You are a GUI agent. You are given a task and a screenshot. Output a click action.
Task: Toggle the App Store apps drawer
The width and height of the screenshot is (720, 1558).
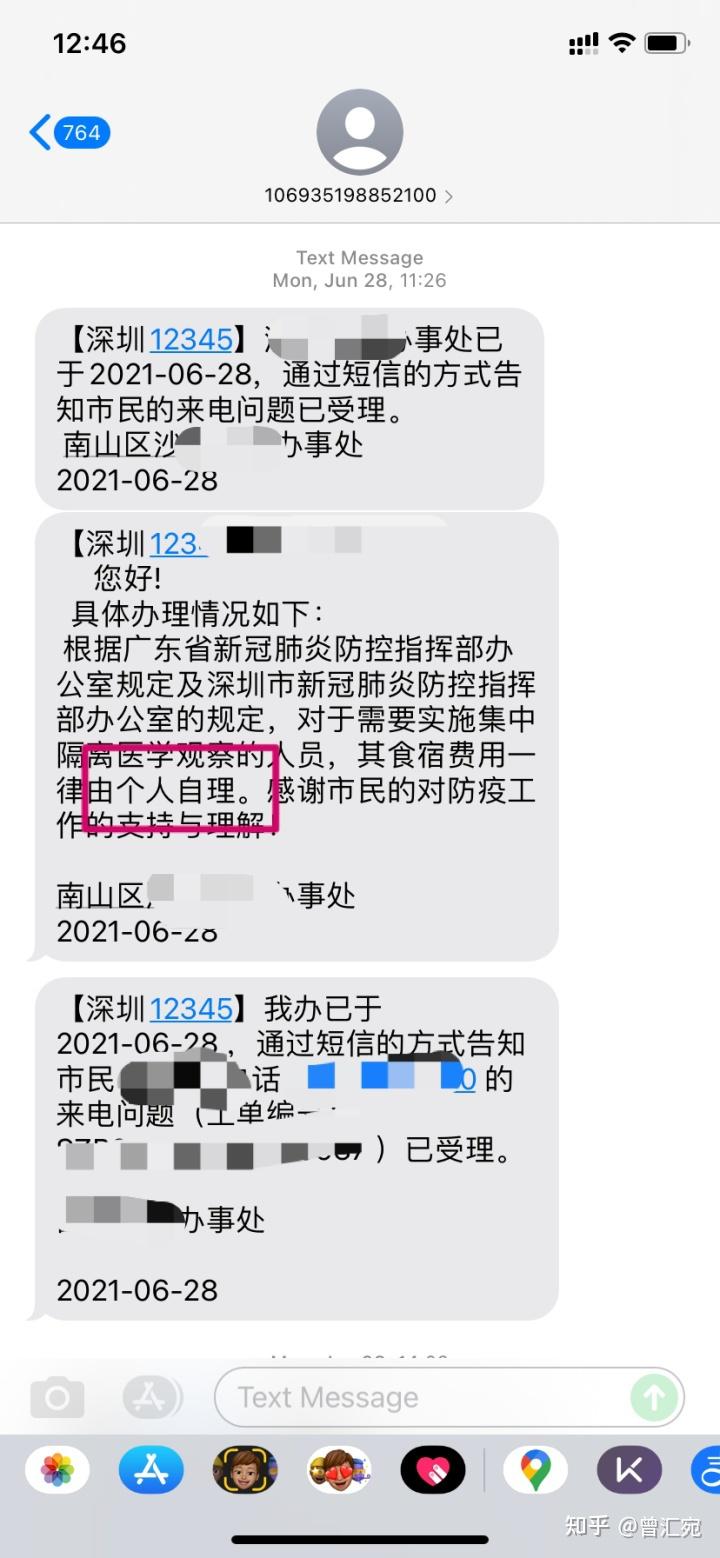point(152,1397)
